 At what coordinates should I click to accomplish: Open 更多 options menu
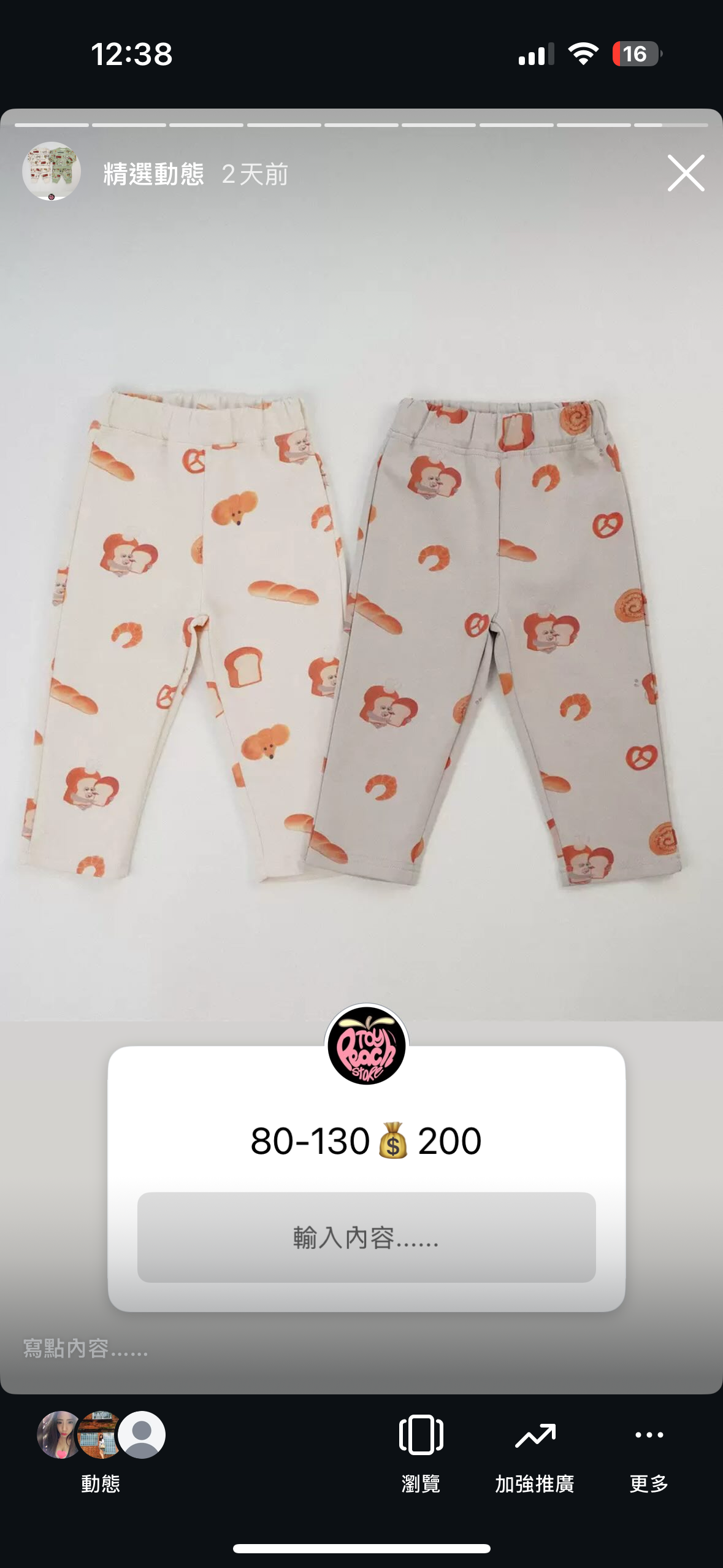pos(649,1451)
